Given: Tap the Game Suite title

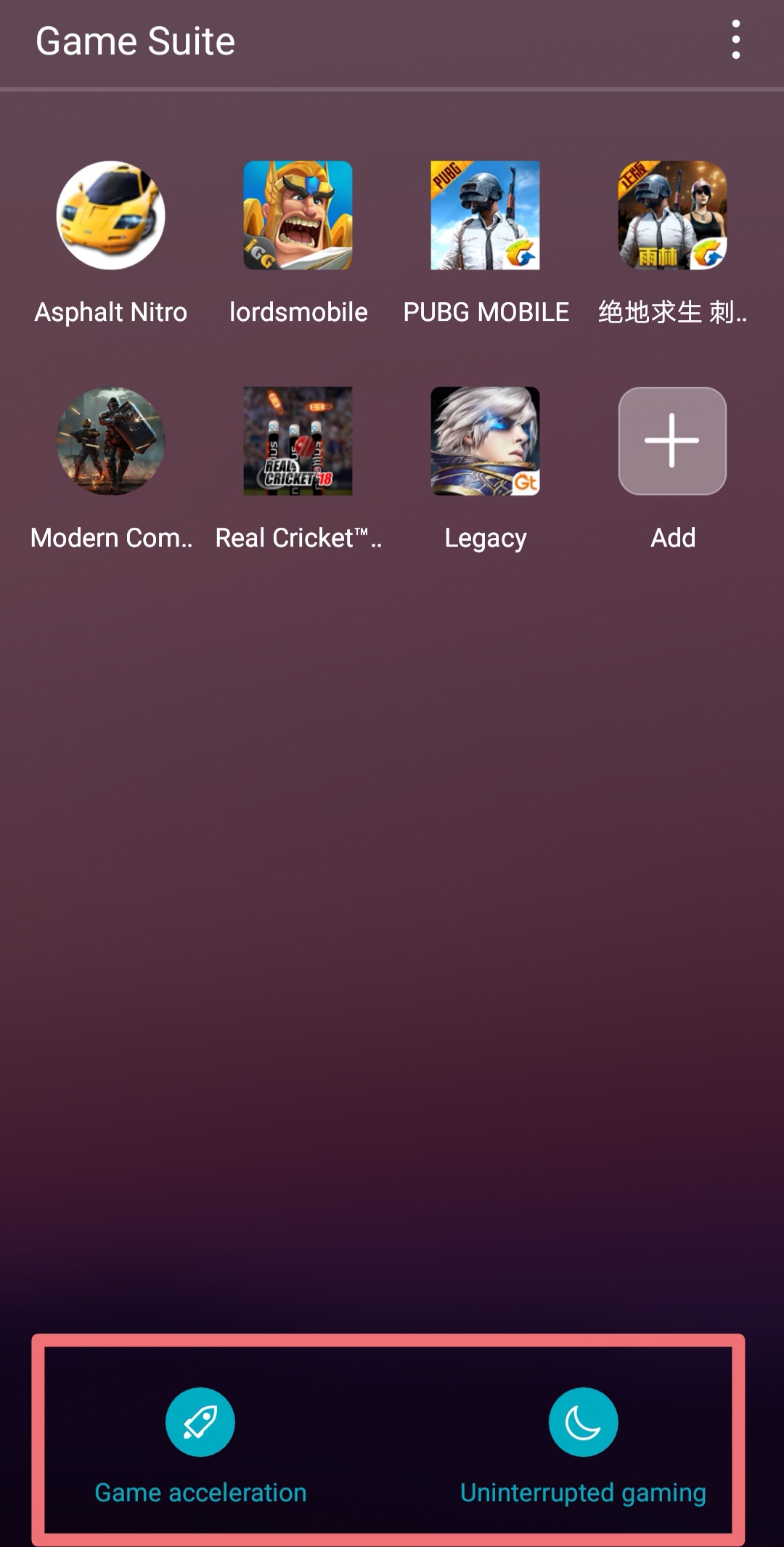Looking at the screenshot, I should (136, 41).
